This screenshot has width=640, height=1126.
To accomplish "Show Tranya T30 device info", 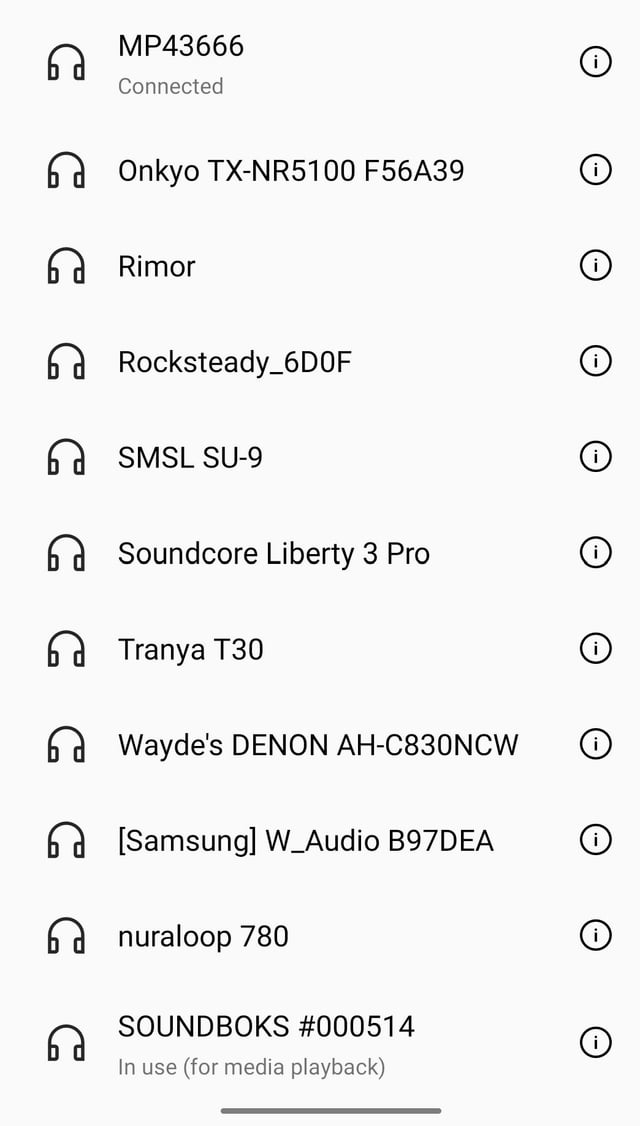I will [x=595, y=649].
